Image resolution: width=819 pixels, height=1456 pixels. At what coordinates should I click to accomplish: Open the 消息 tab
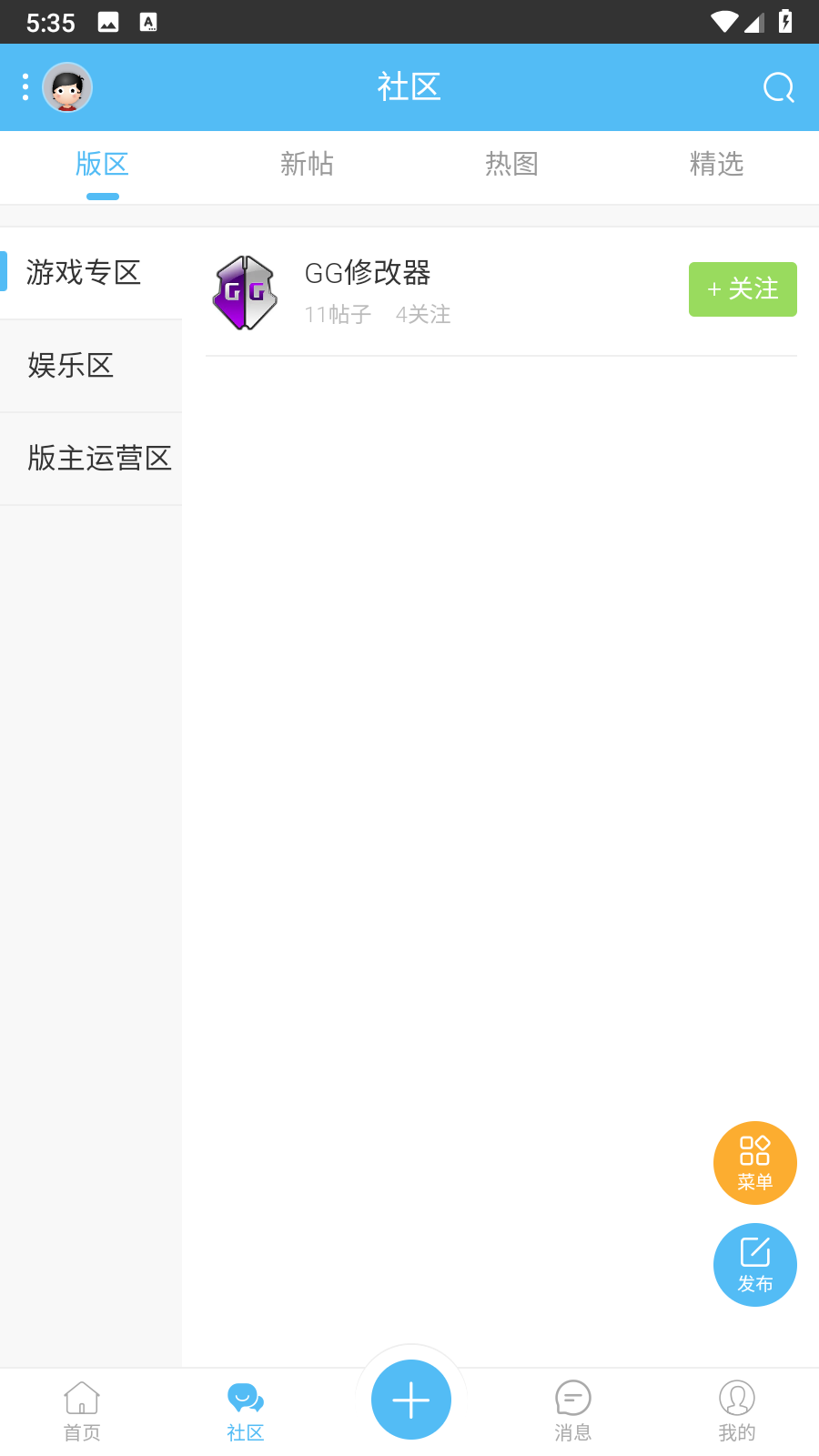573,1410
